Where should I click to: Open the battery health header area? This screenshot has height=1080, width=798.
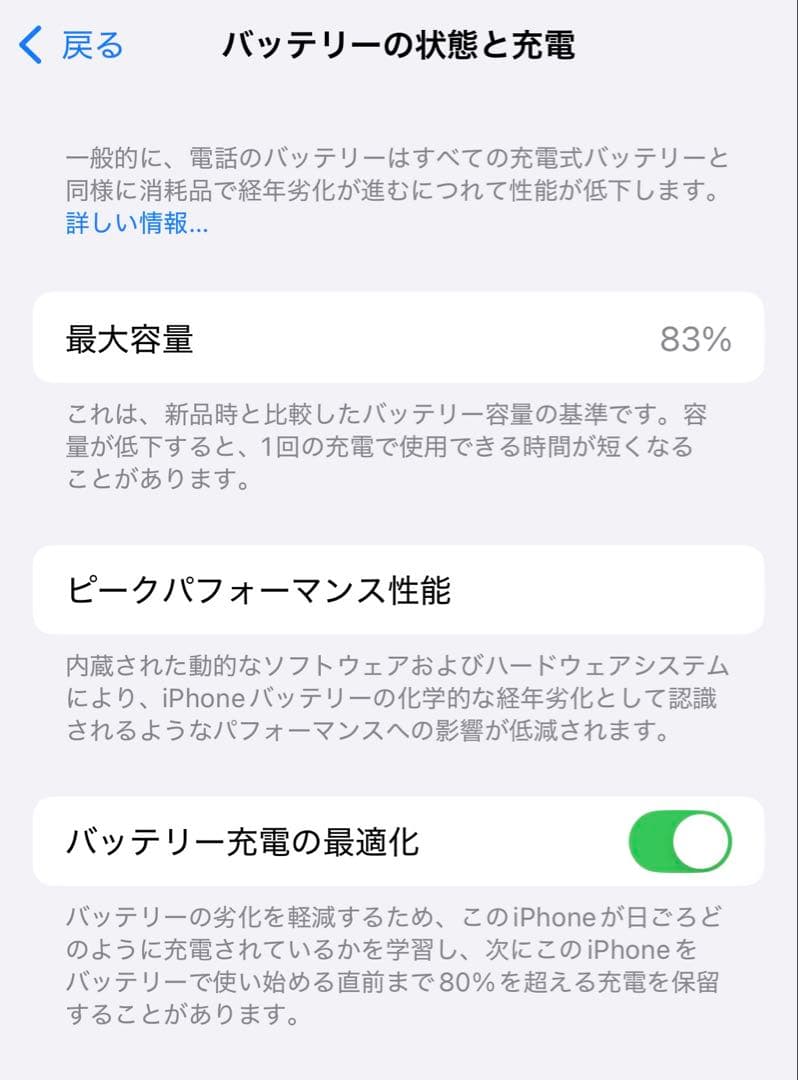click(398, 43)
